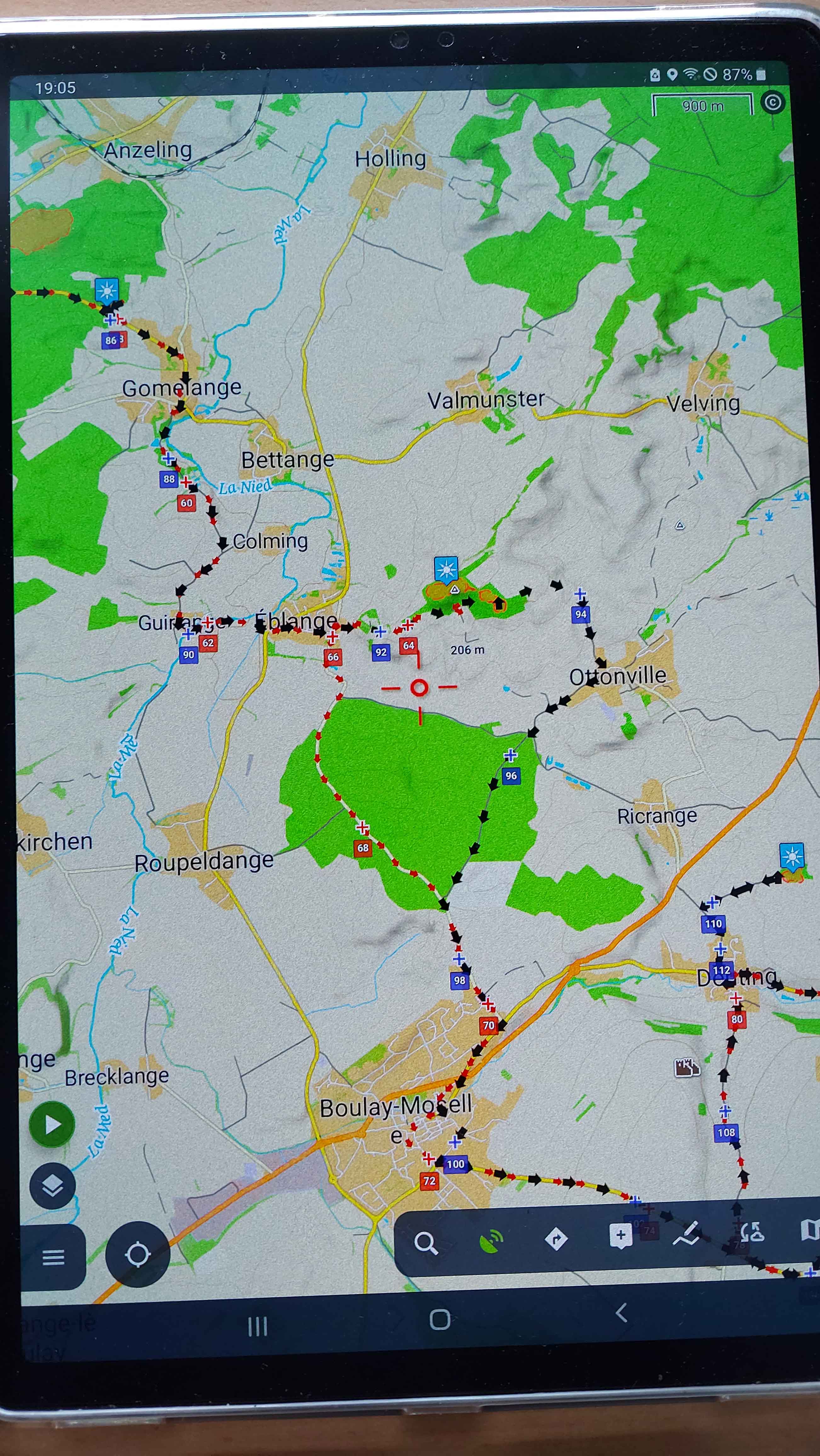Open the GPS satellite status icon
Screen dimensions: 820x1456
491,1241
